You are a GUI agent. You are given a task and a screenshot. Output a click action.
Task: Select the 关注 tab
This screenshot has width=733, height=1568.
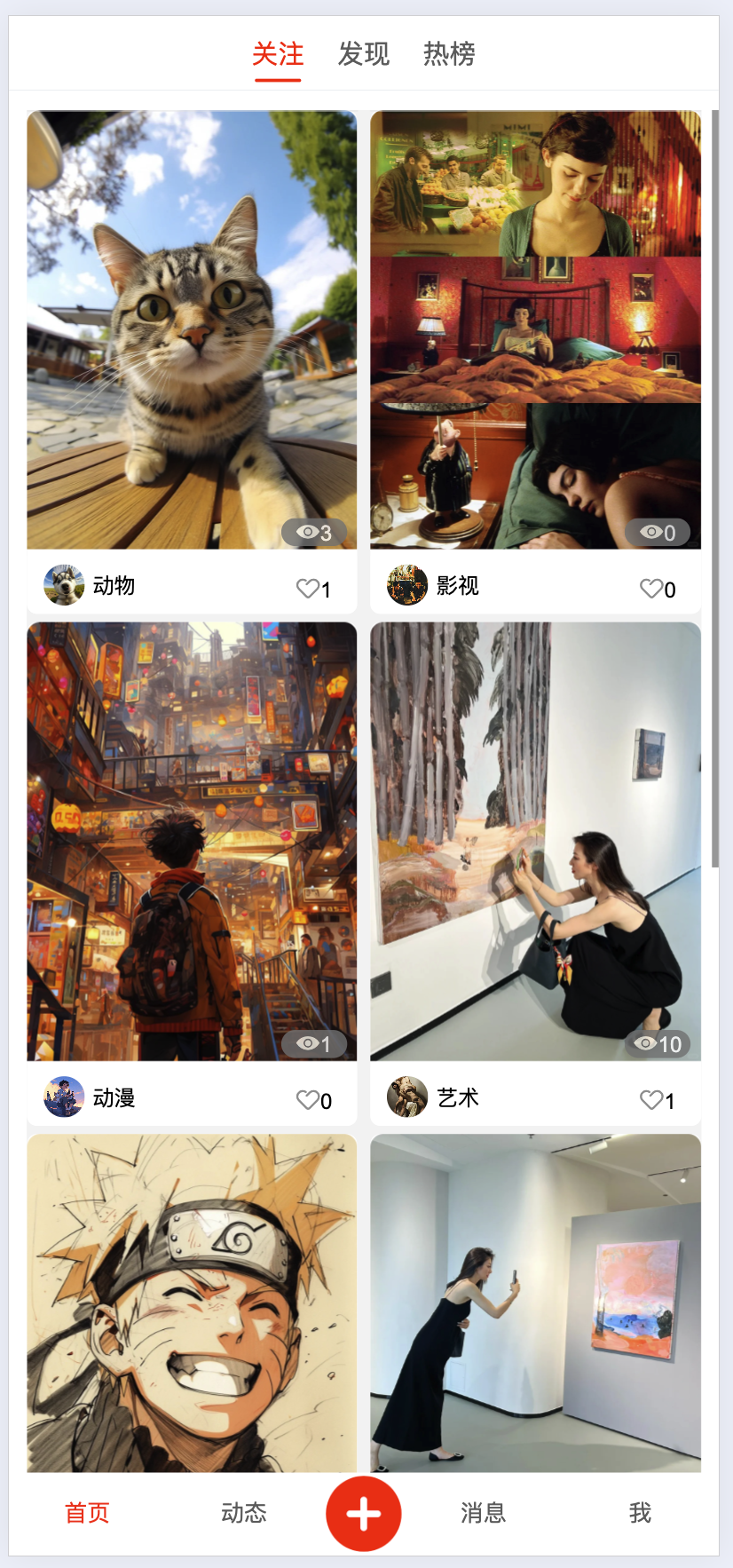pyautogui.click(x=278, y=54)
